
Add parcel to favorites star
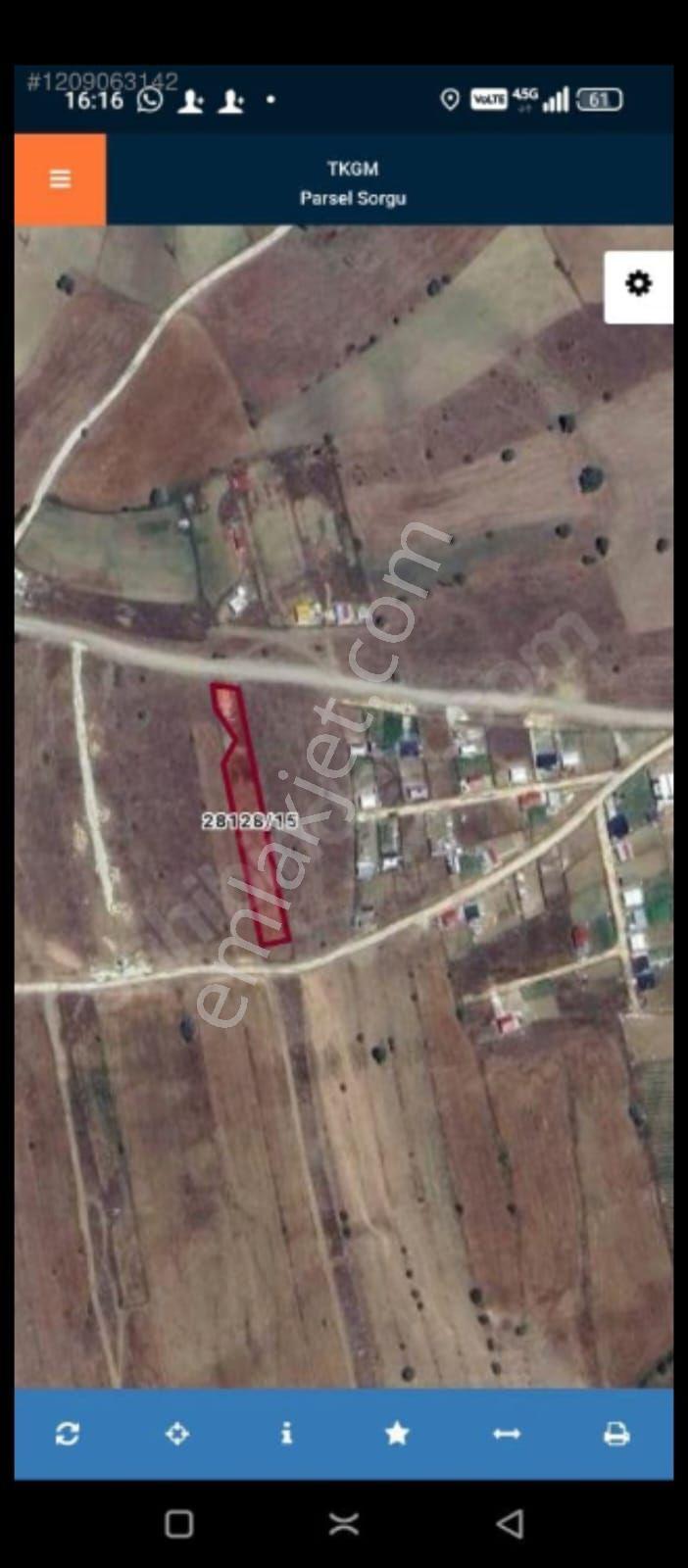tap(397, 1434)
